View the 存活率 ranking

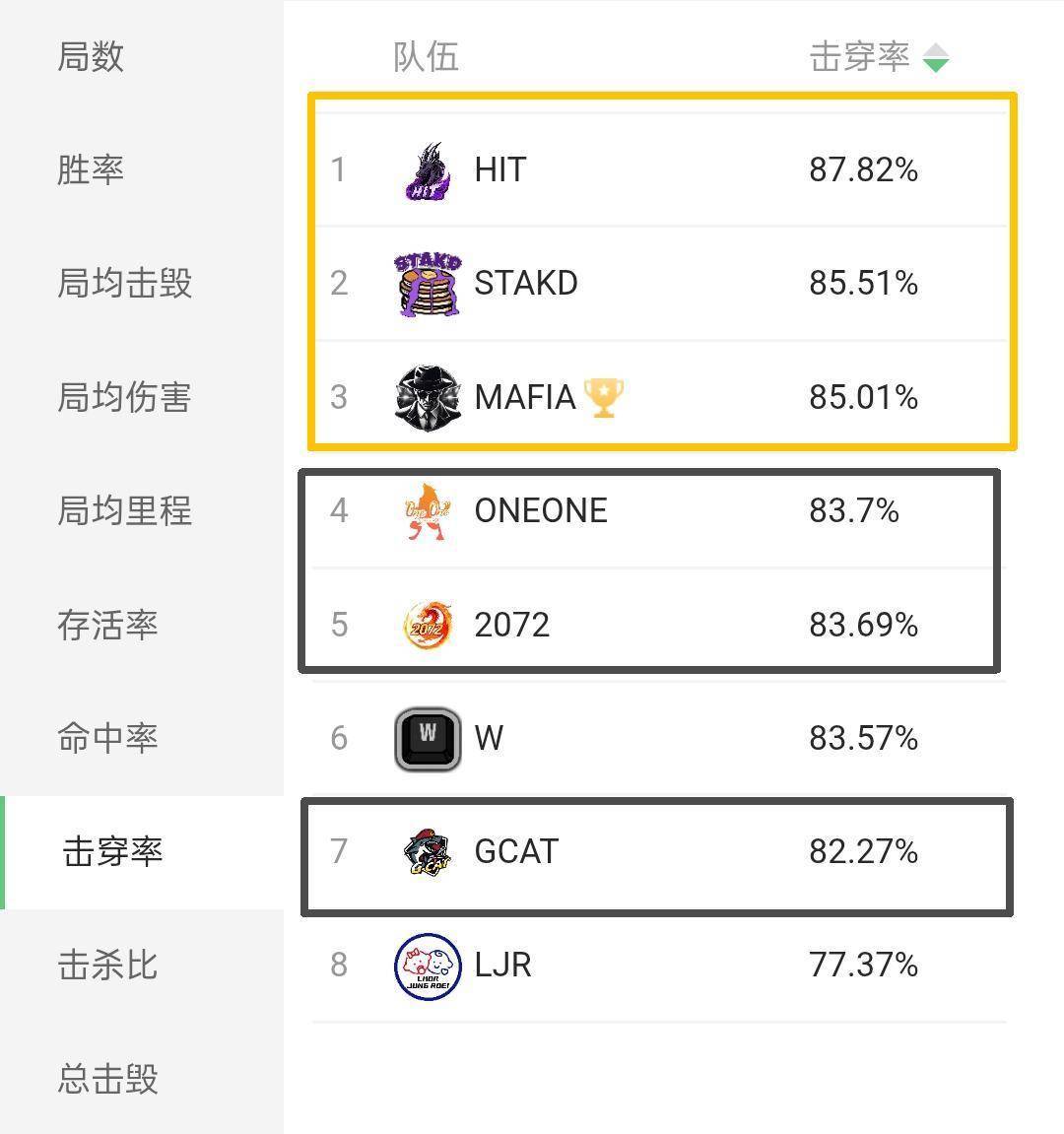tap(107, 625)
